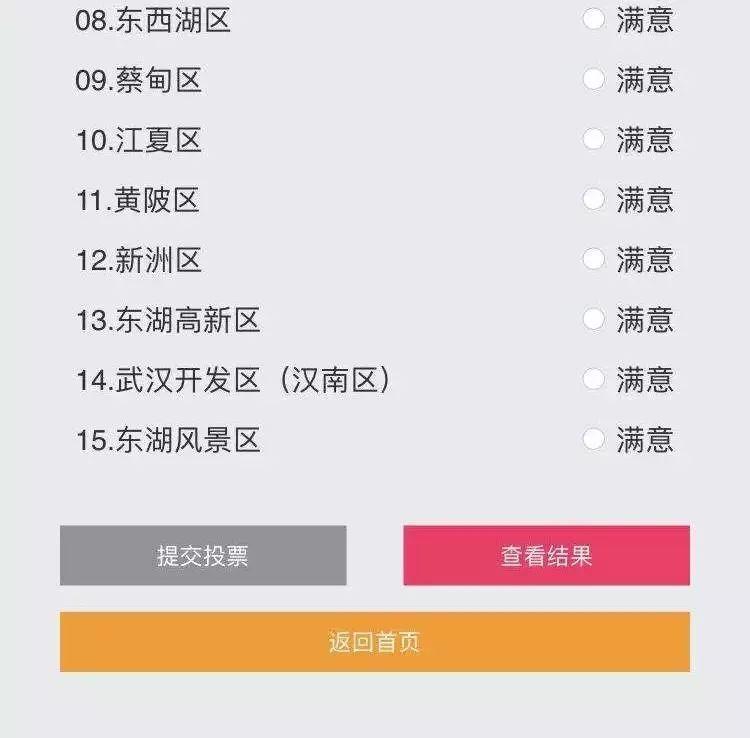Choose 满意 for 14.武汉开发区（汉南区）
The height and width of the screenshot is (738, 750).
594,379
